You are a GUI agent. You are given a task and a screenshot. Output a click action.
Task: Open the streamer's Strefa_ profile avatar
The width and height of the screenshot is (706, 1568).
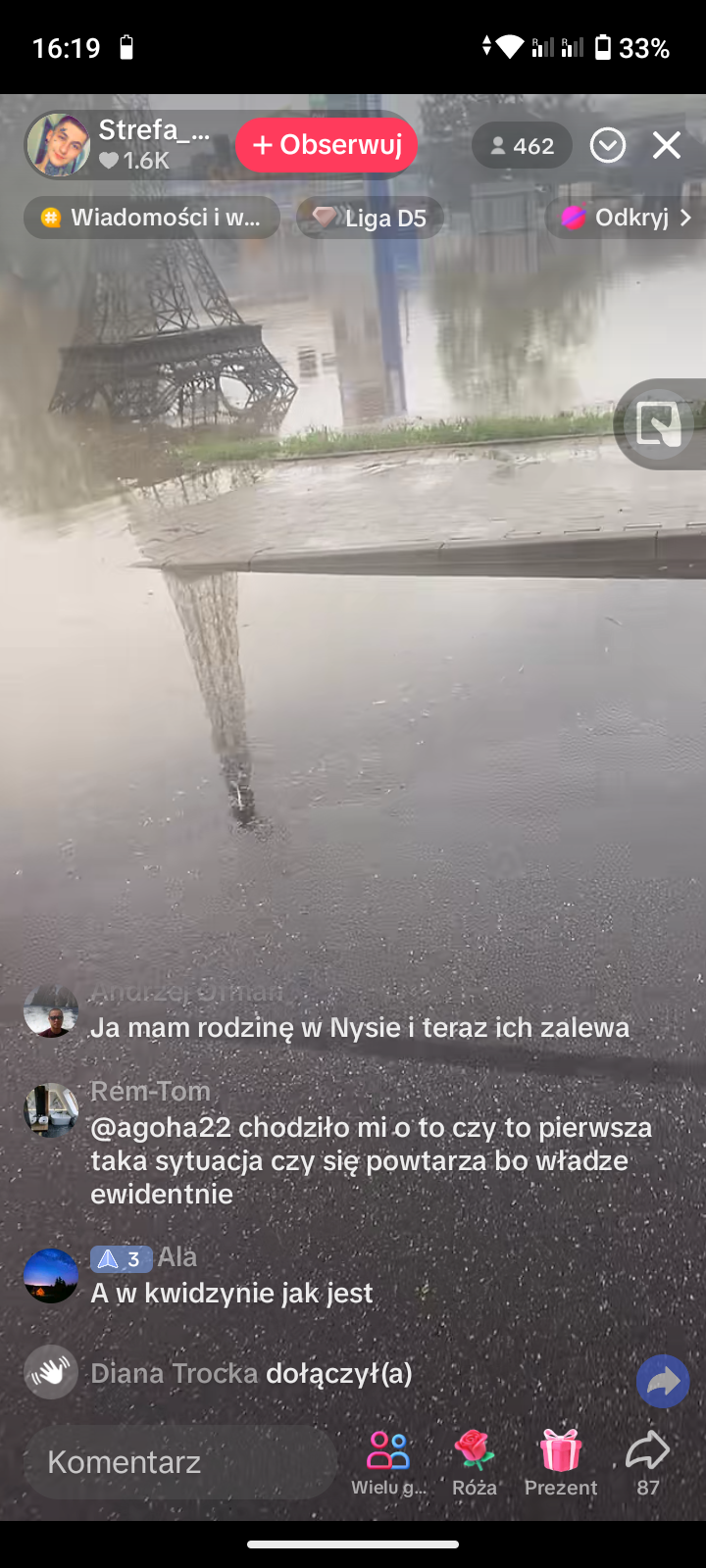tap(59, 145)
